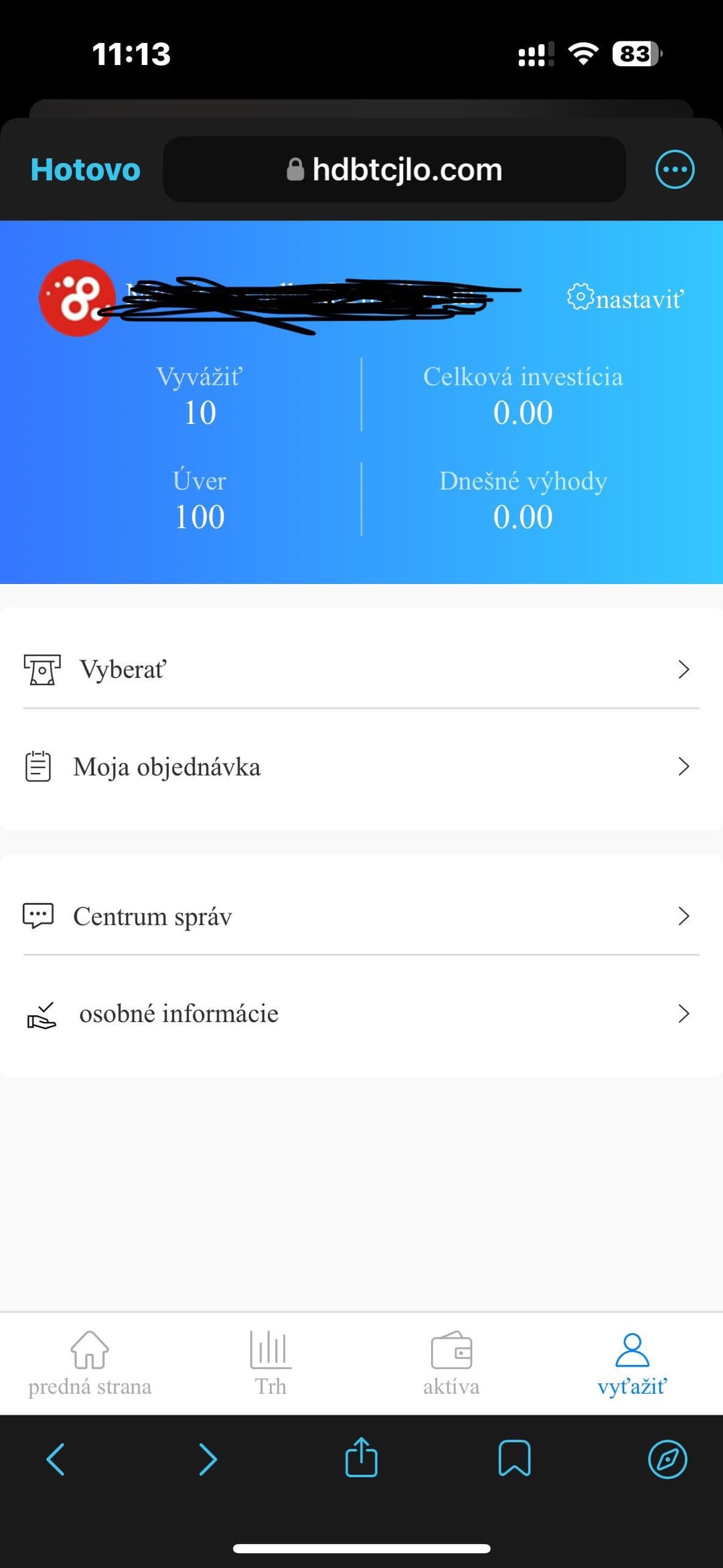Open the browser more options menu
The height and width of the screenshot is (1568, 723).
[674, 169]
